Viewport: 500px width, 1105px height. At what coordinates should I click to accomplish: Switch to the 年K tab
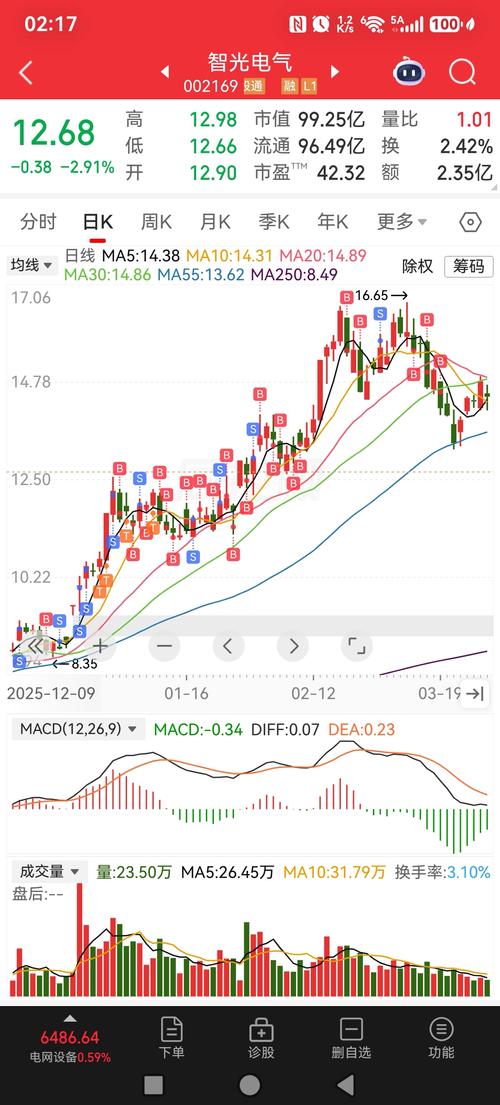tap(332, 222)
